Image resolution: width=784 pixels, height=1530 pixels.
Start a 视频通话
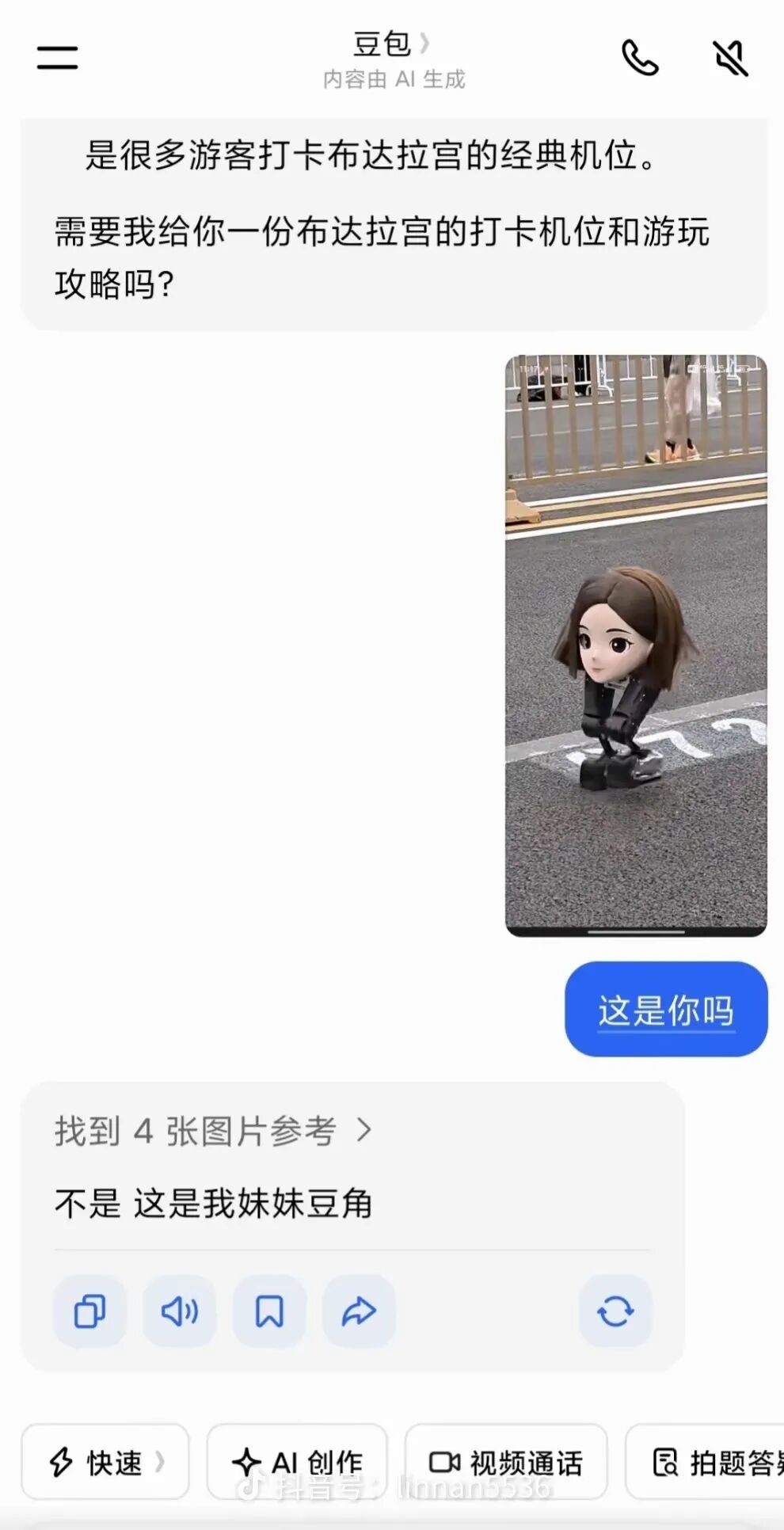pyautogui.click(x=506, y=1462)
